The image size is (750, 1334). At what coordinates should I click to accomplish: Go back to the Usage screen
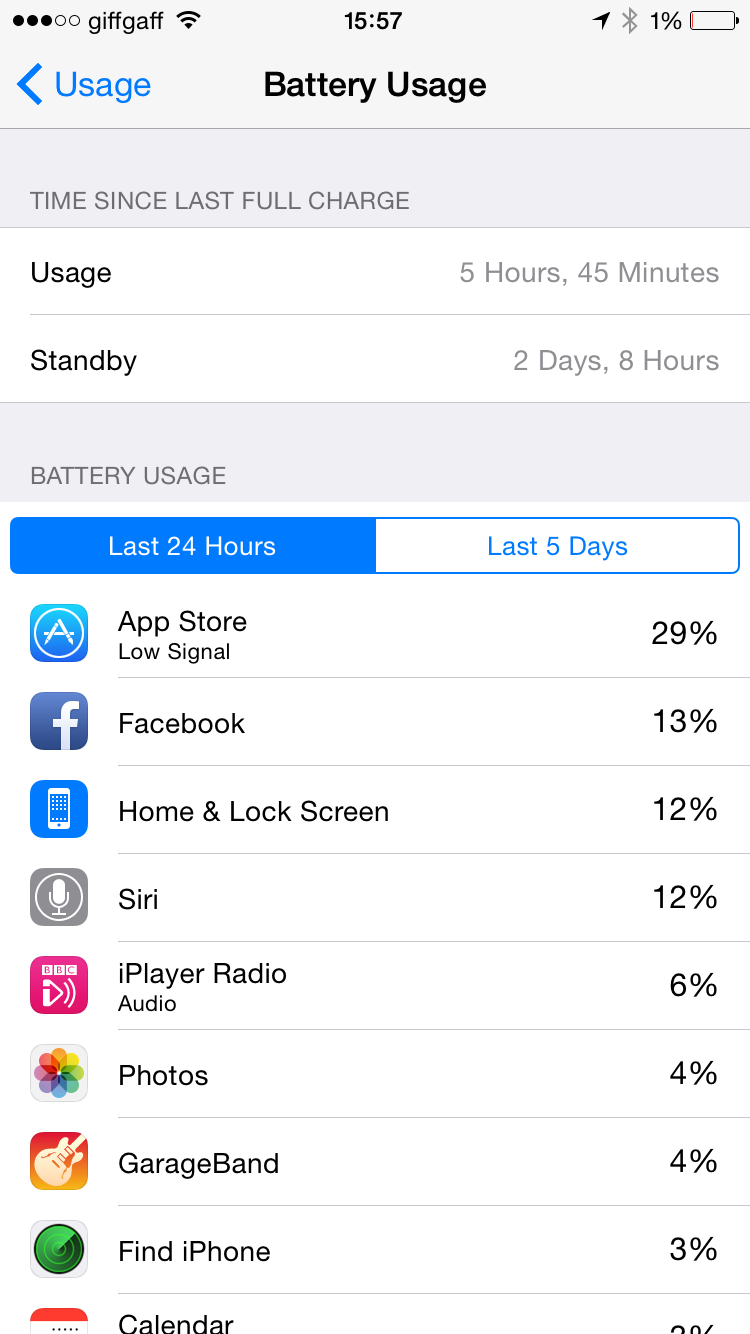[84, 85]
